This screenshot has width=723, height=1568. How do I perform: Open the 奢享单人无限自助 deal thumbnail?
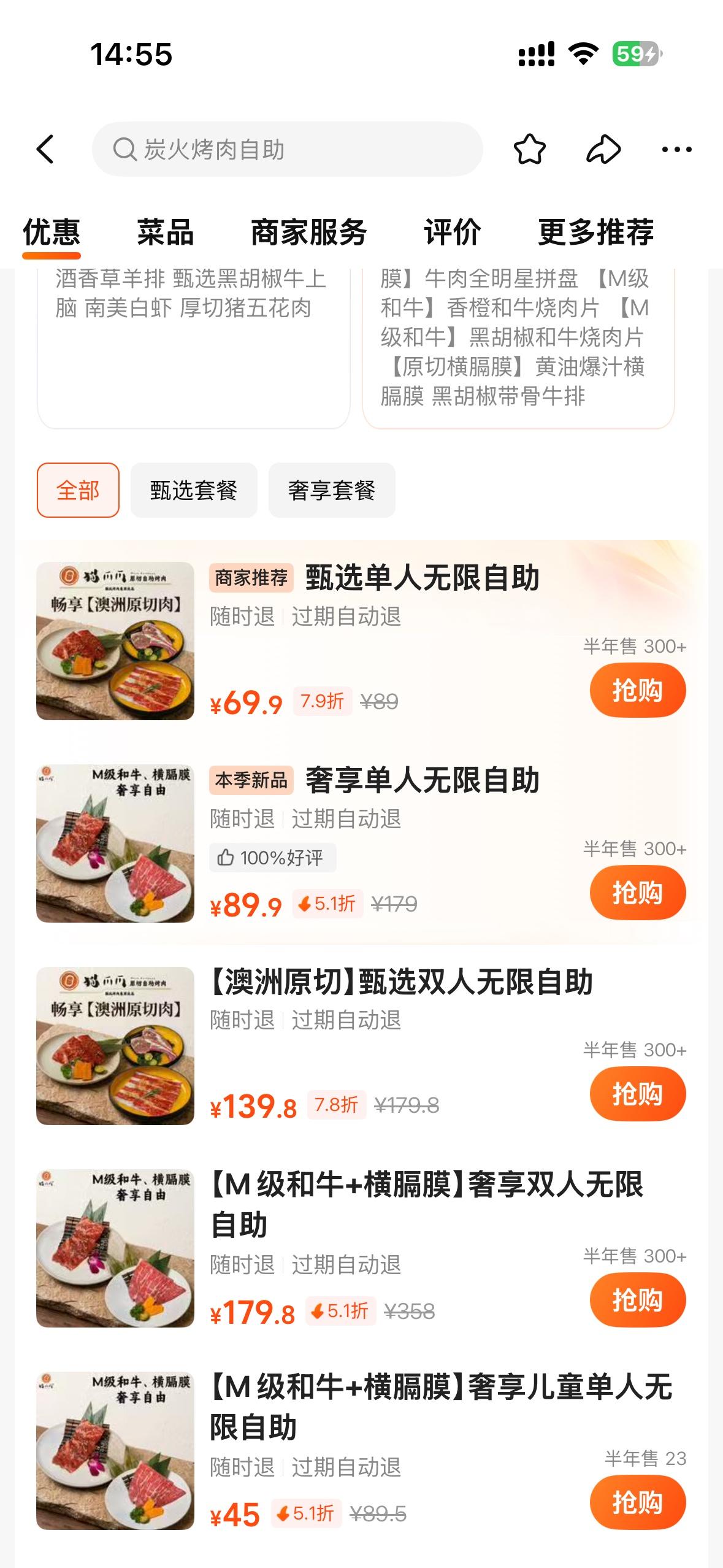coord(117,842)
